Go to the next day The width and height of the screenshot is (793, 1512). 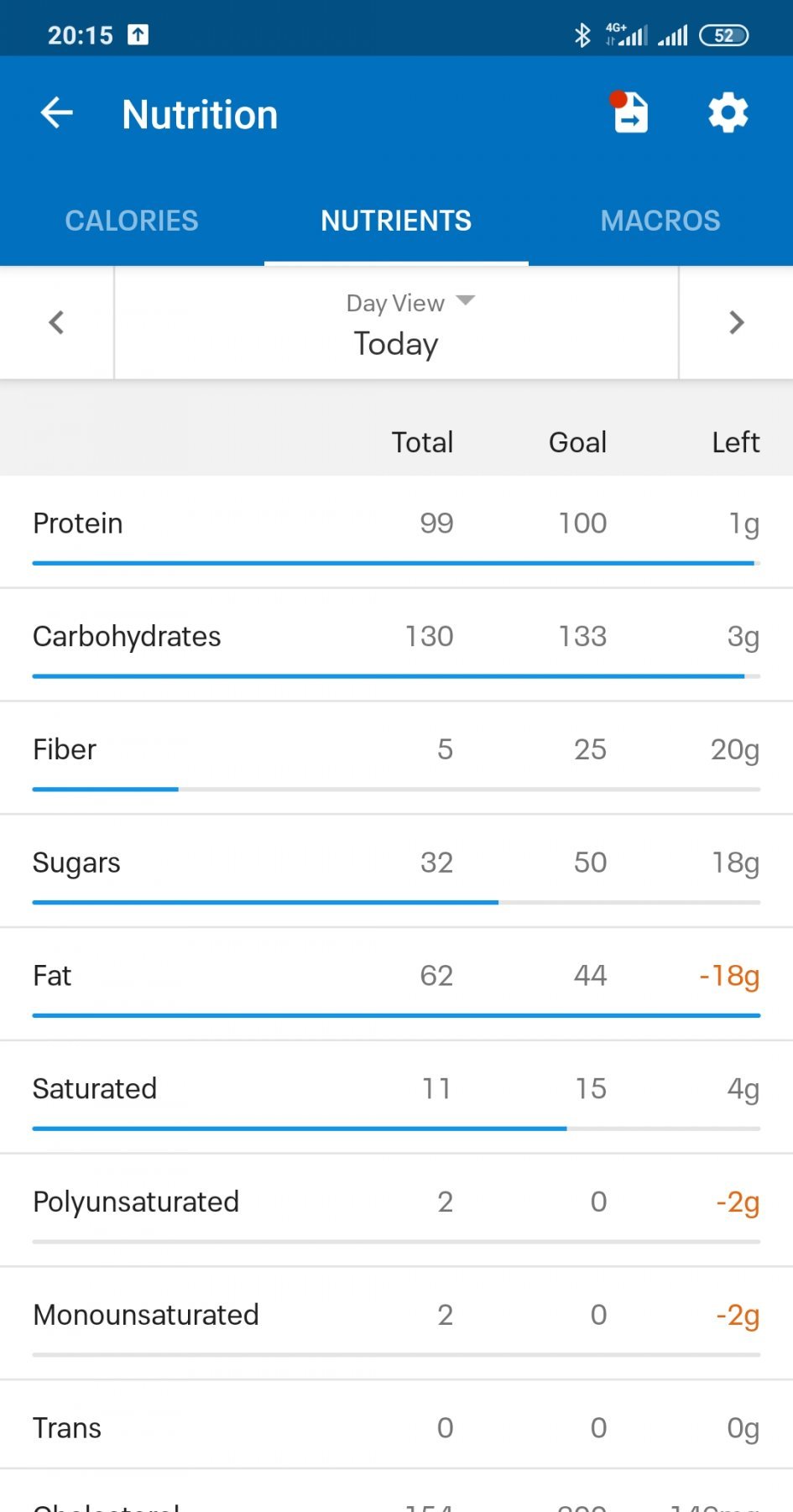736,322
